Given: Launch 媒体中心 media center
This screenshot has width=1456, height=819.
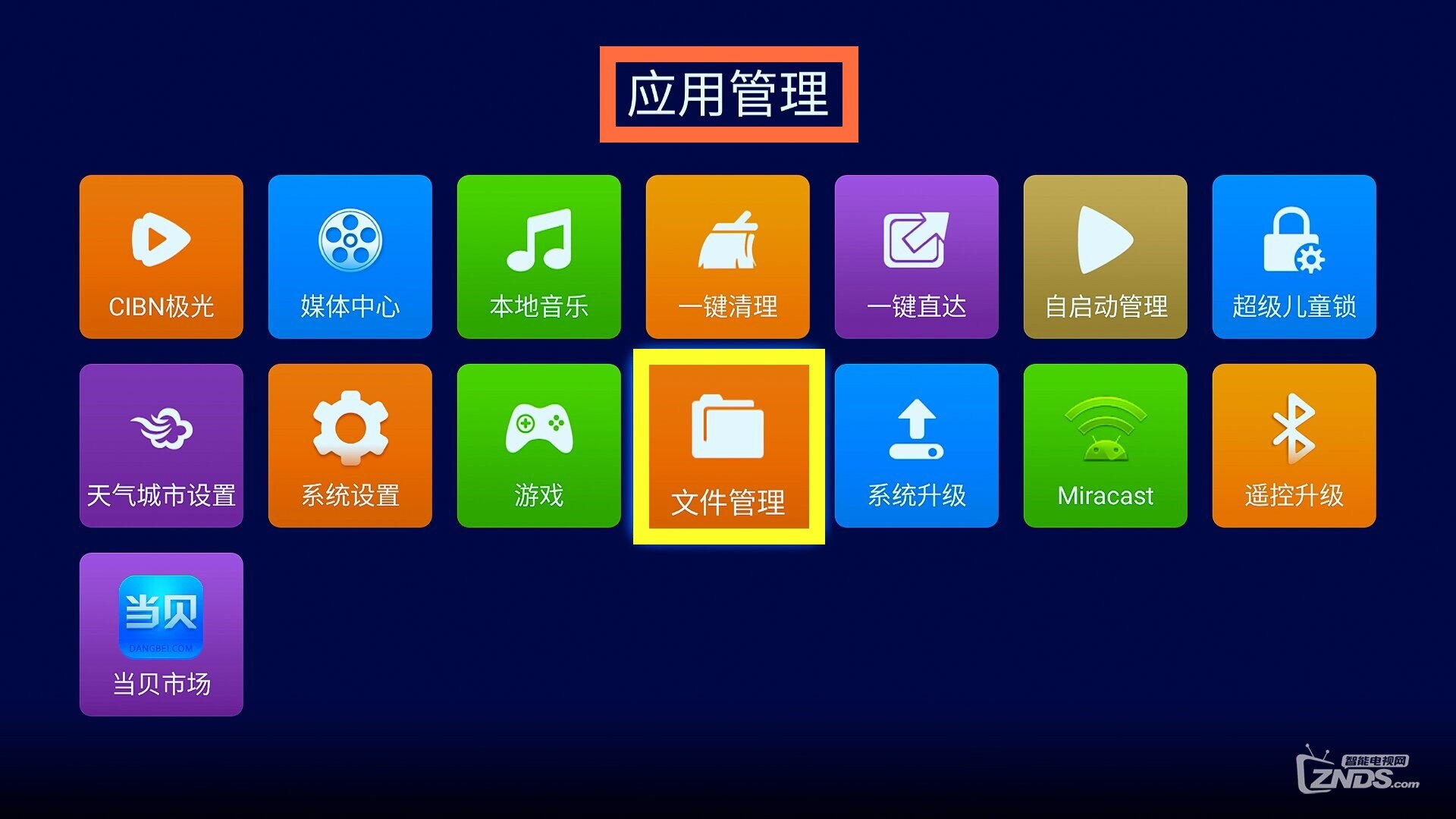Looking at the screenshot, I should pyautogui.click(x=350, y=256).
